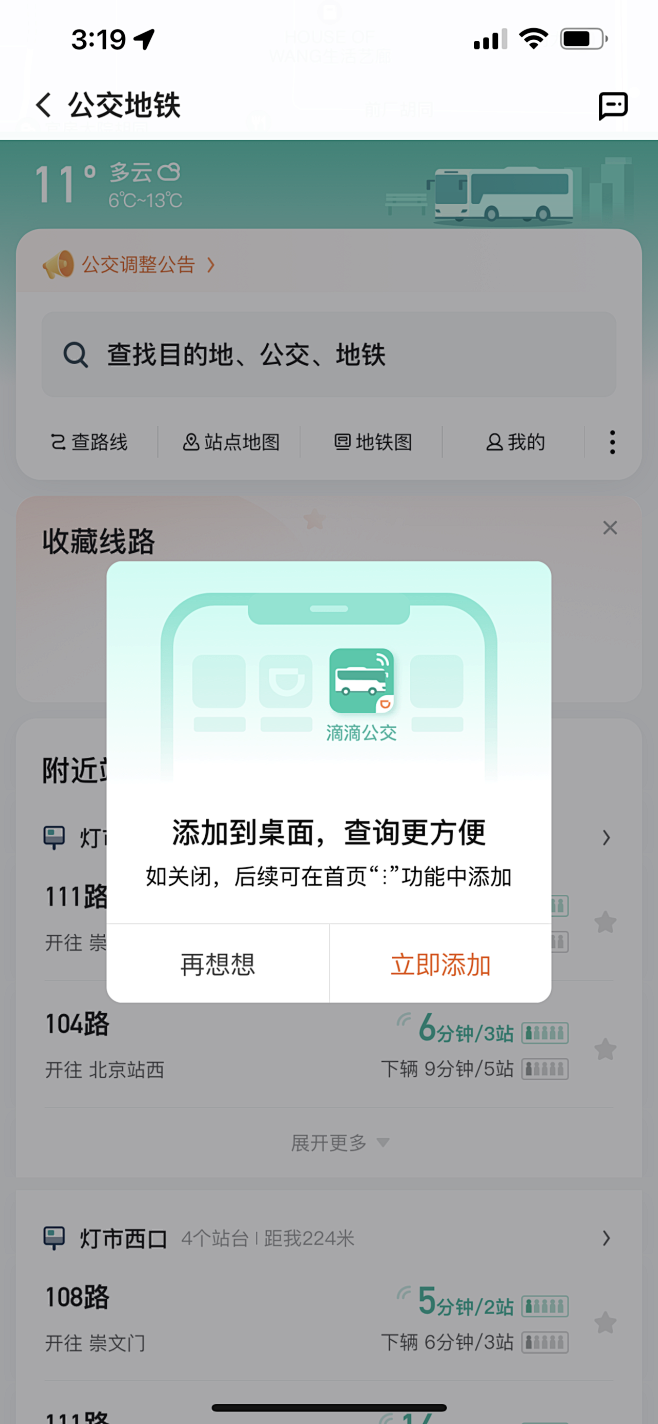Dismiss the dialog with 再想想

pyautogui.click(x=218, y=964)
